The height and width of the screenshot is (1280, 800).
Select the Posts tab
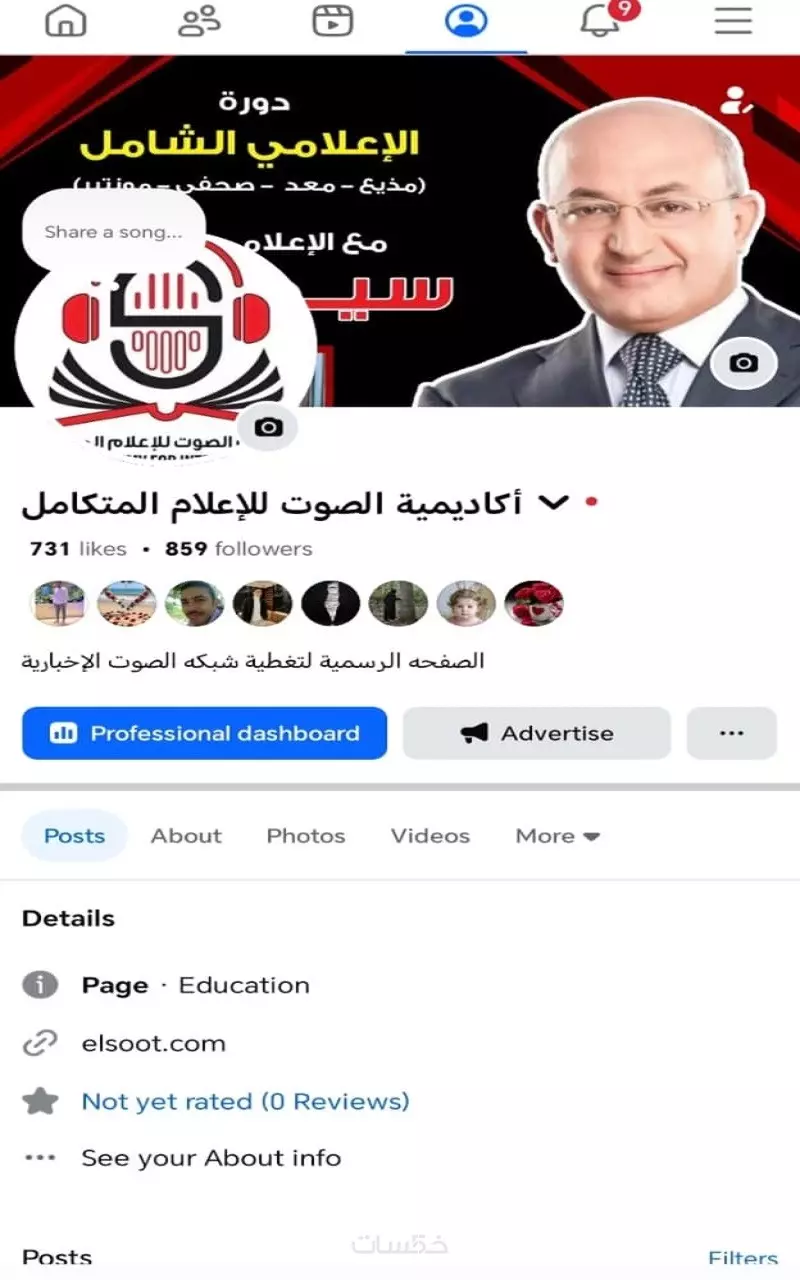[73, 836]
